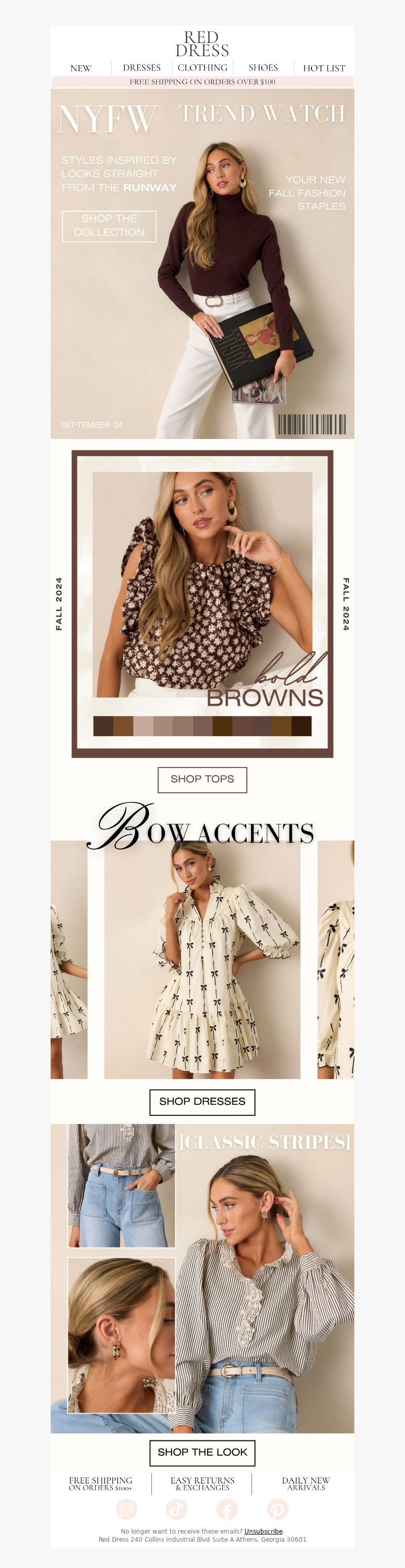
Task: Open the CLOTHING category
Action: tap(202, 67)
